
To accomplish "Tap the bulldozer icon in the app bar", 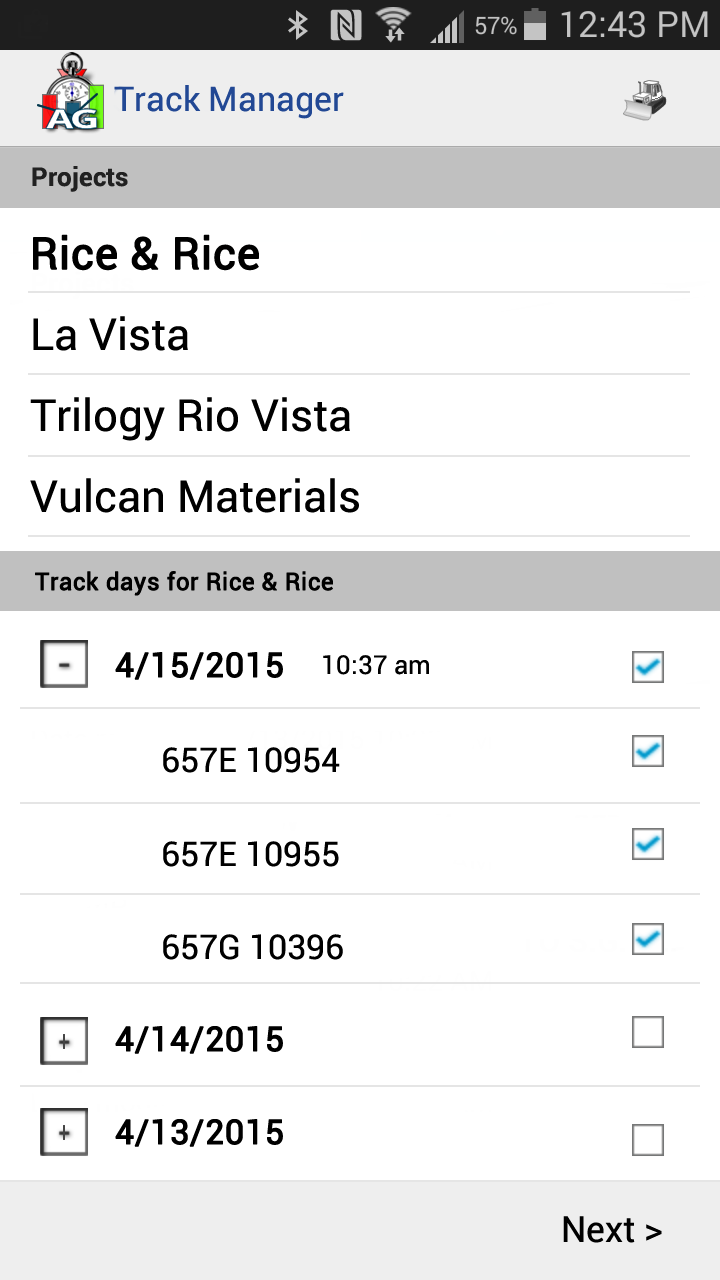I will [x=645, y=99].
